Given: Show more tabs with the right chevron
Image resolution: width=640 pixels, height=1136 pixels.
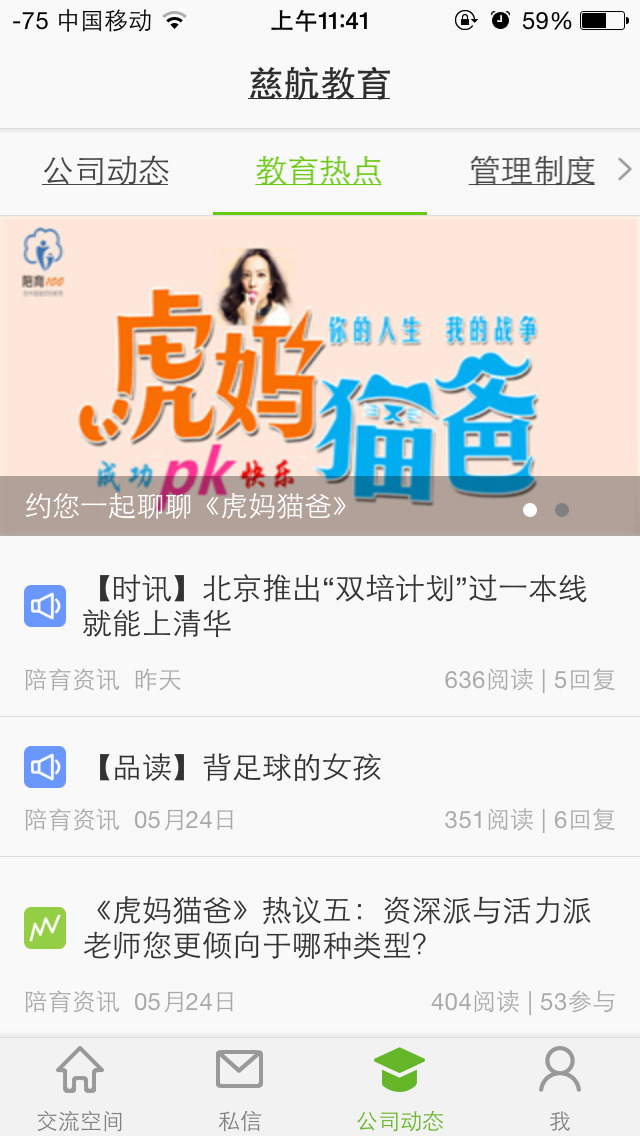Looking at the screenshot, I should click(625, 170).
